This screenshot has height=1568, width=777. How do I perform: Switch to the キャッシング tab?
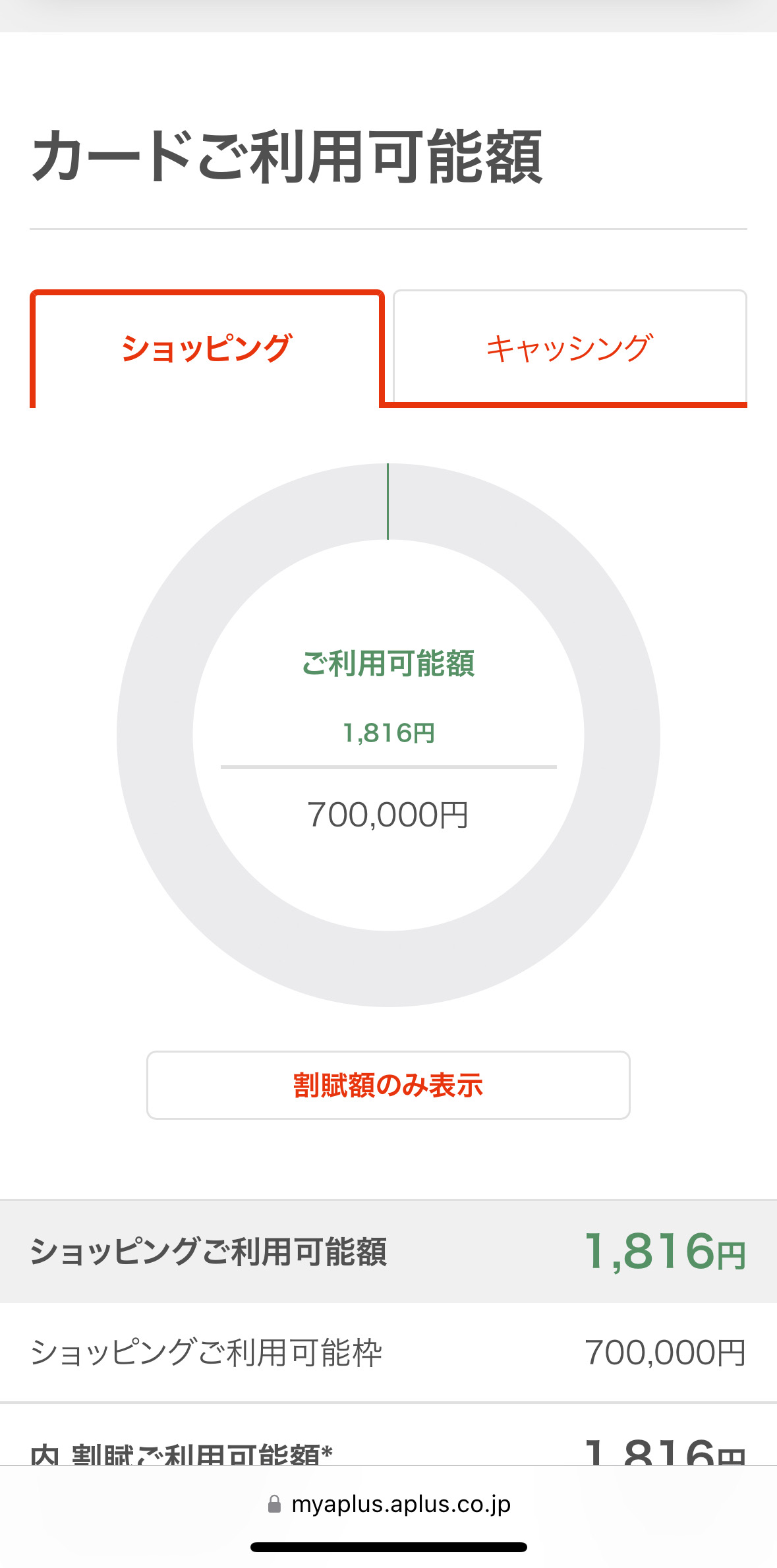[570, 347]
